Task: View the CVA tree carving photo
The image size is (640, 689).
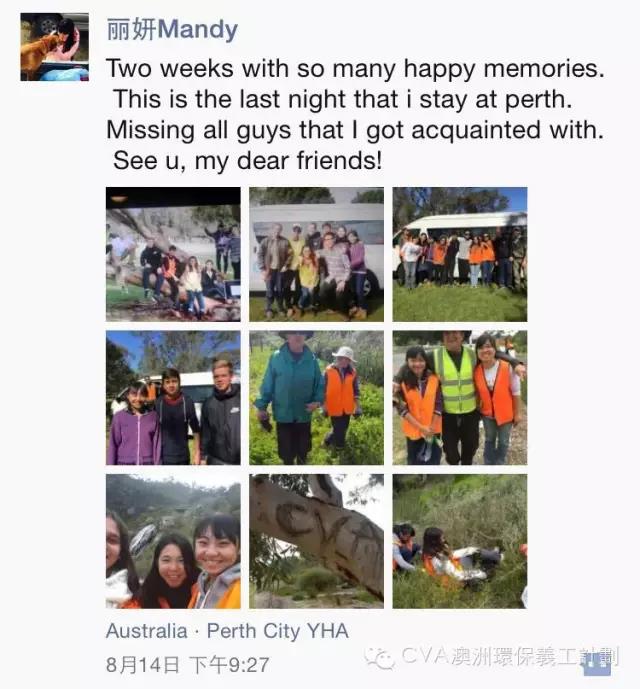Action: (316, 540)
